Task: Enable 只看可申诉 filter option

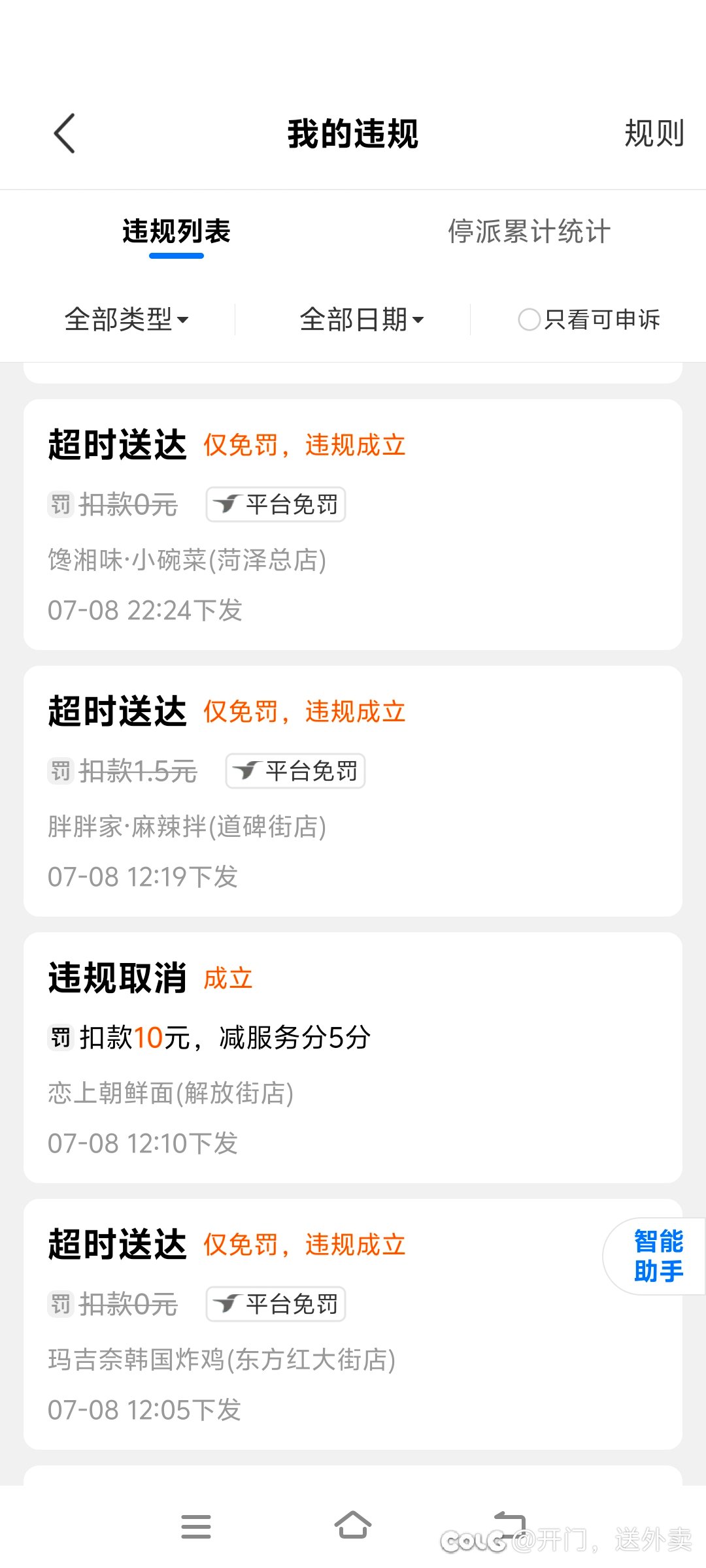Action: tap(529, 319)
